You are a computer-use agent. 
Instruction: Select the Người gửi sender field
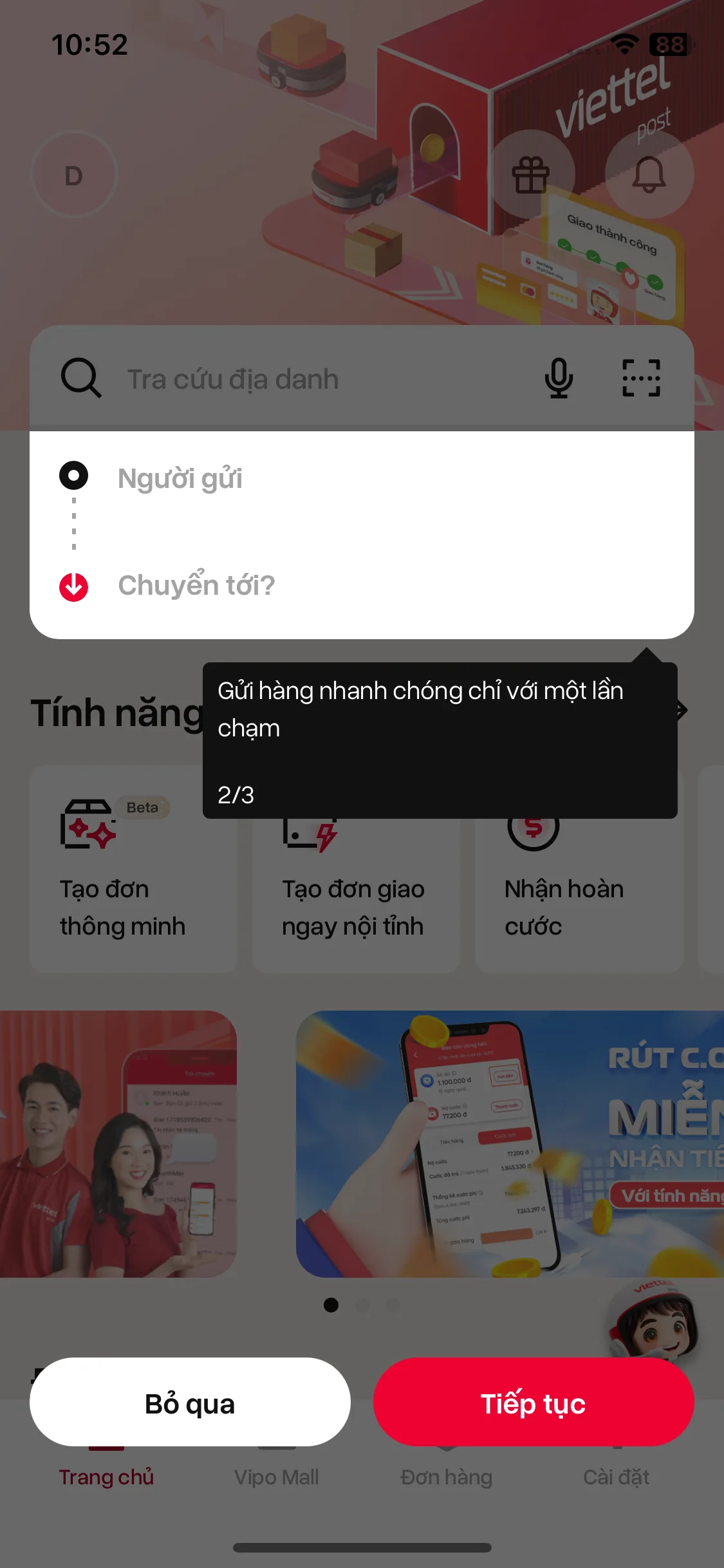pyautogui.click(x=362, y=478)
